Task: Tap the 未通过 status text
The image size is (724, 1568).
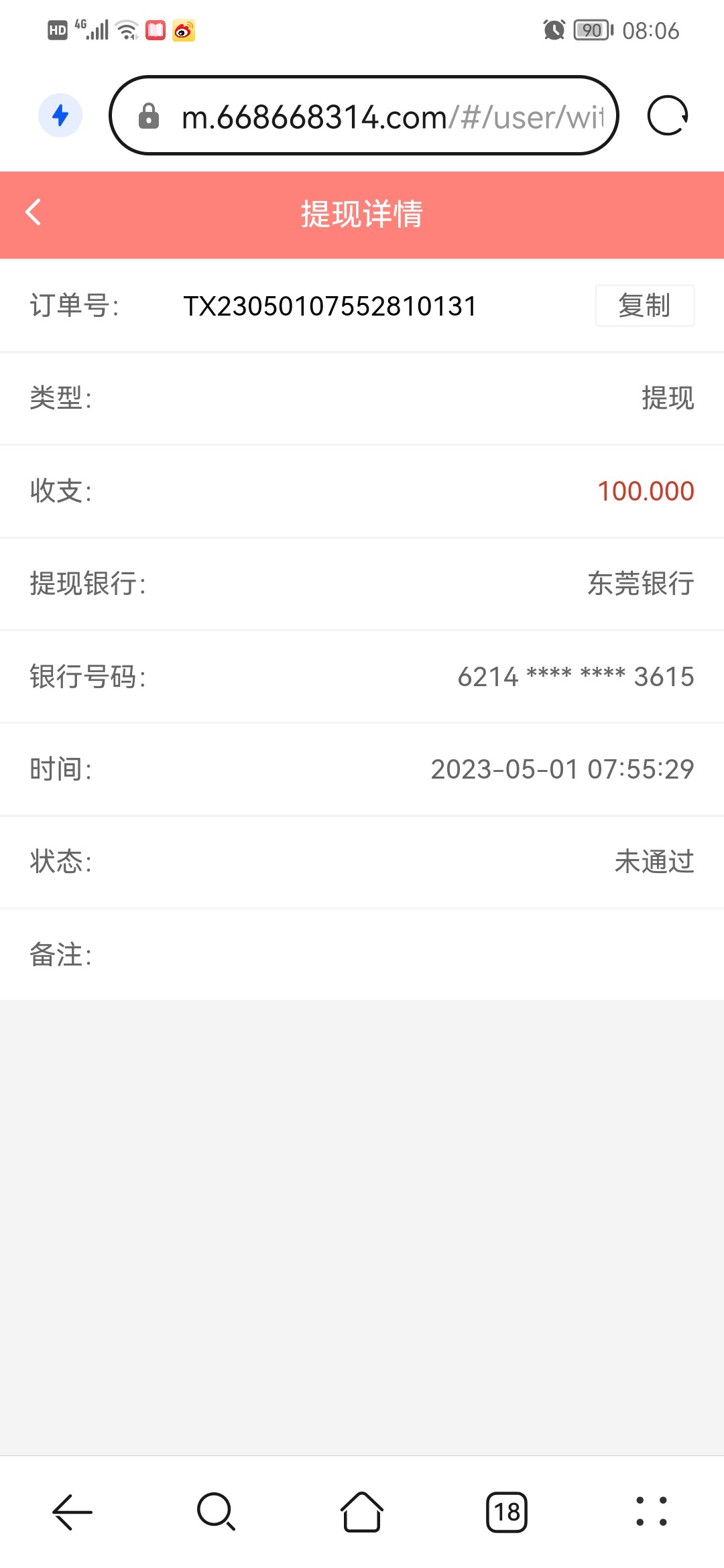Action: 654,862
